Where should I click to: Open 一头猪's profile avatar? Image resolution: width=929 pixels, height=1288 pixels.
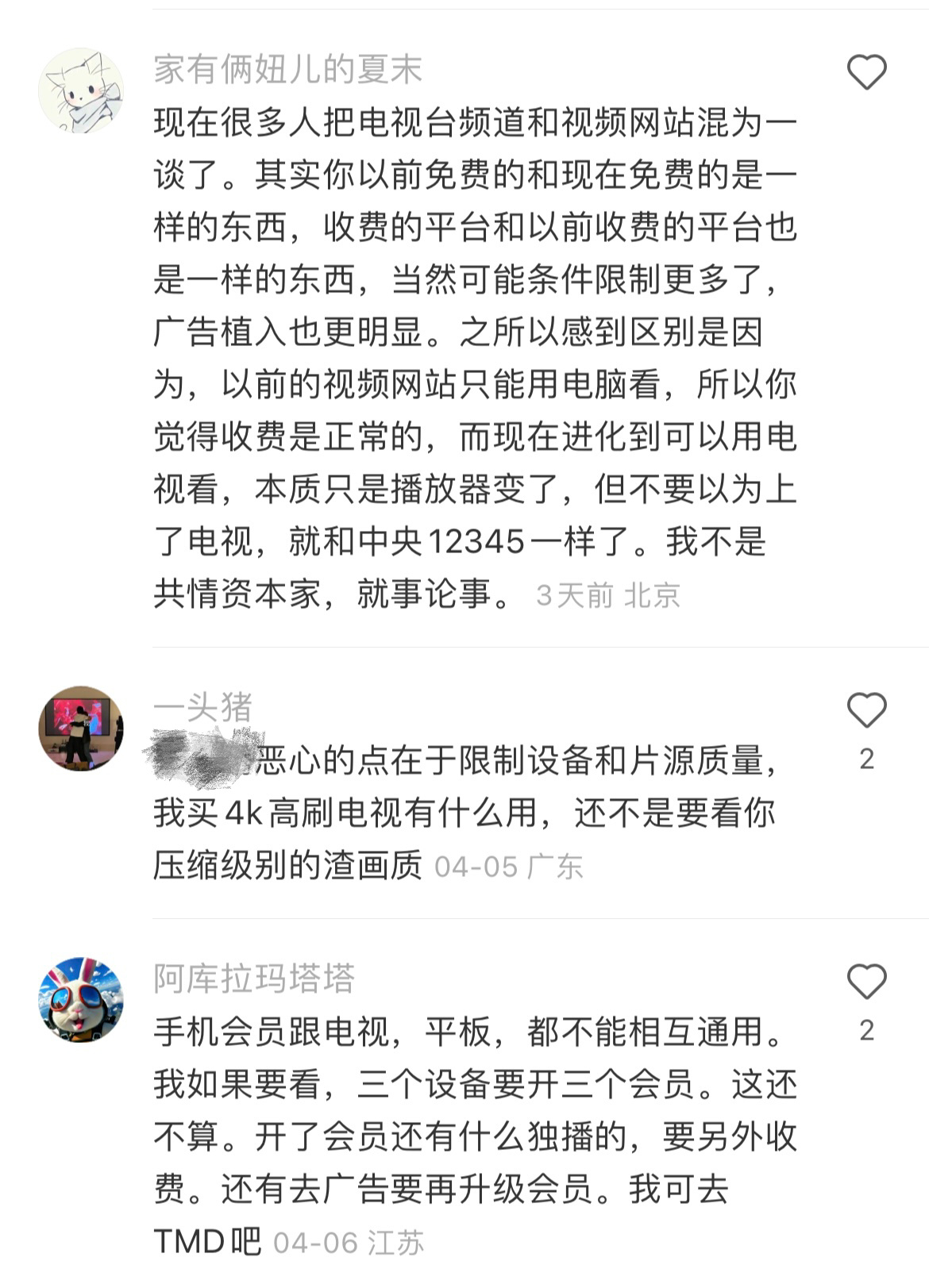click(81, 728)
